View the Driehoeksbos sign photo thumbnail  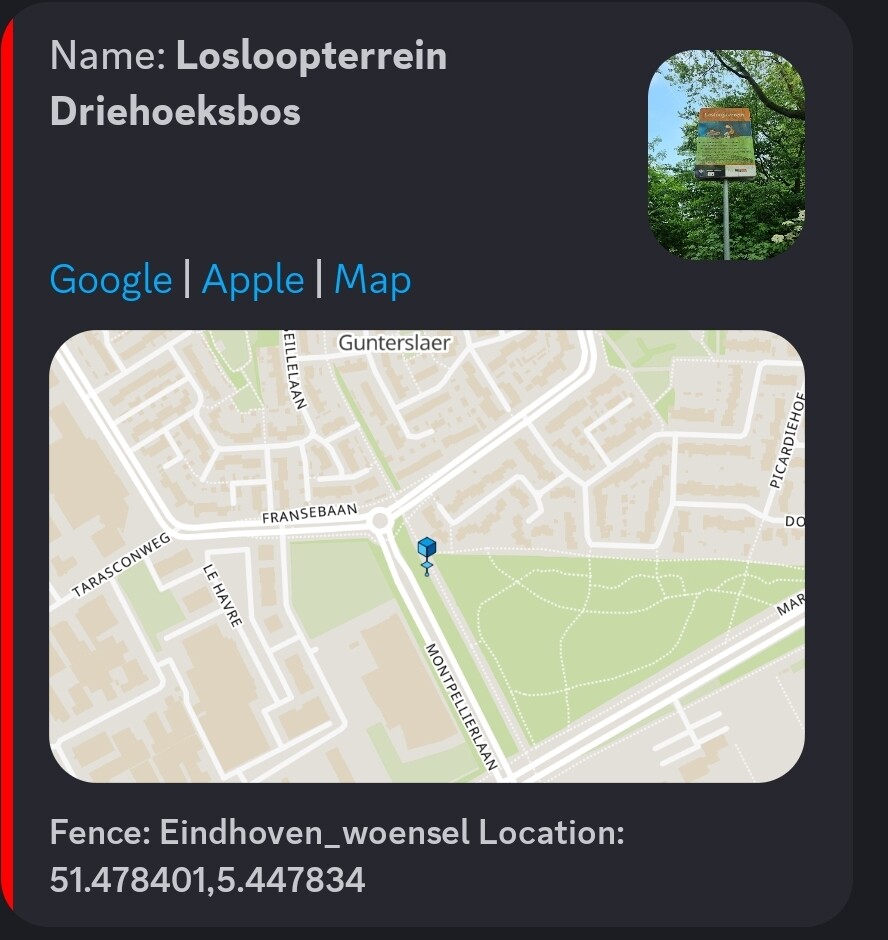[x=726, y=155]
